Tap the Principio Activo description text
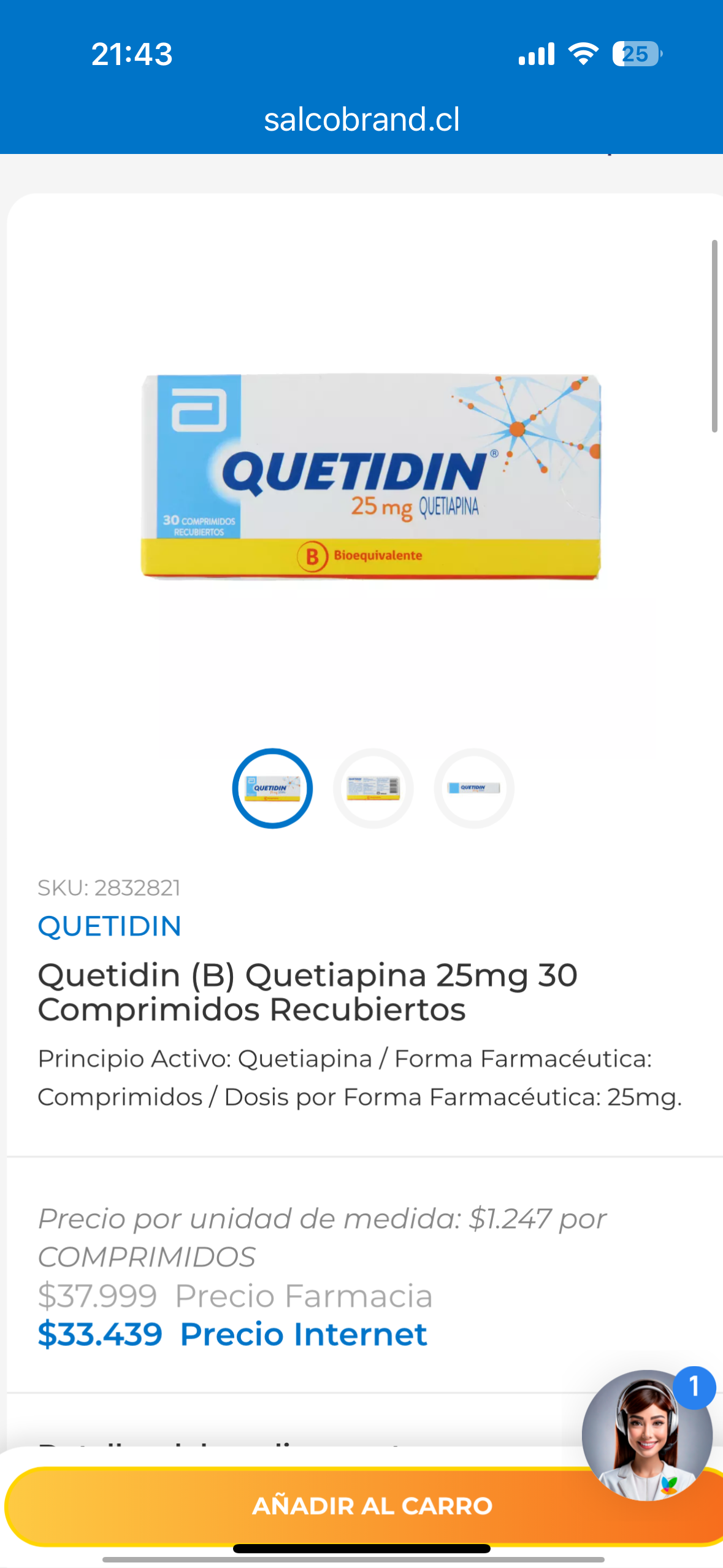Viewport: 723px width, 1568px height. [x=346, y=1077]
